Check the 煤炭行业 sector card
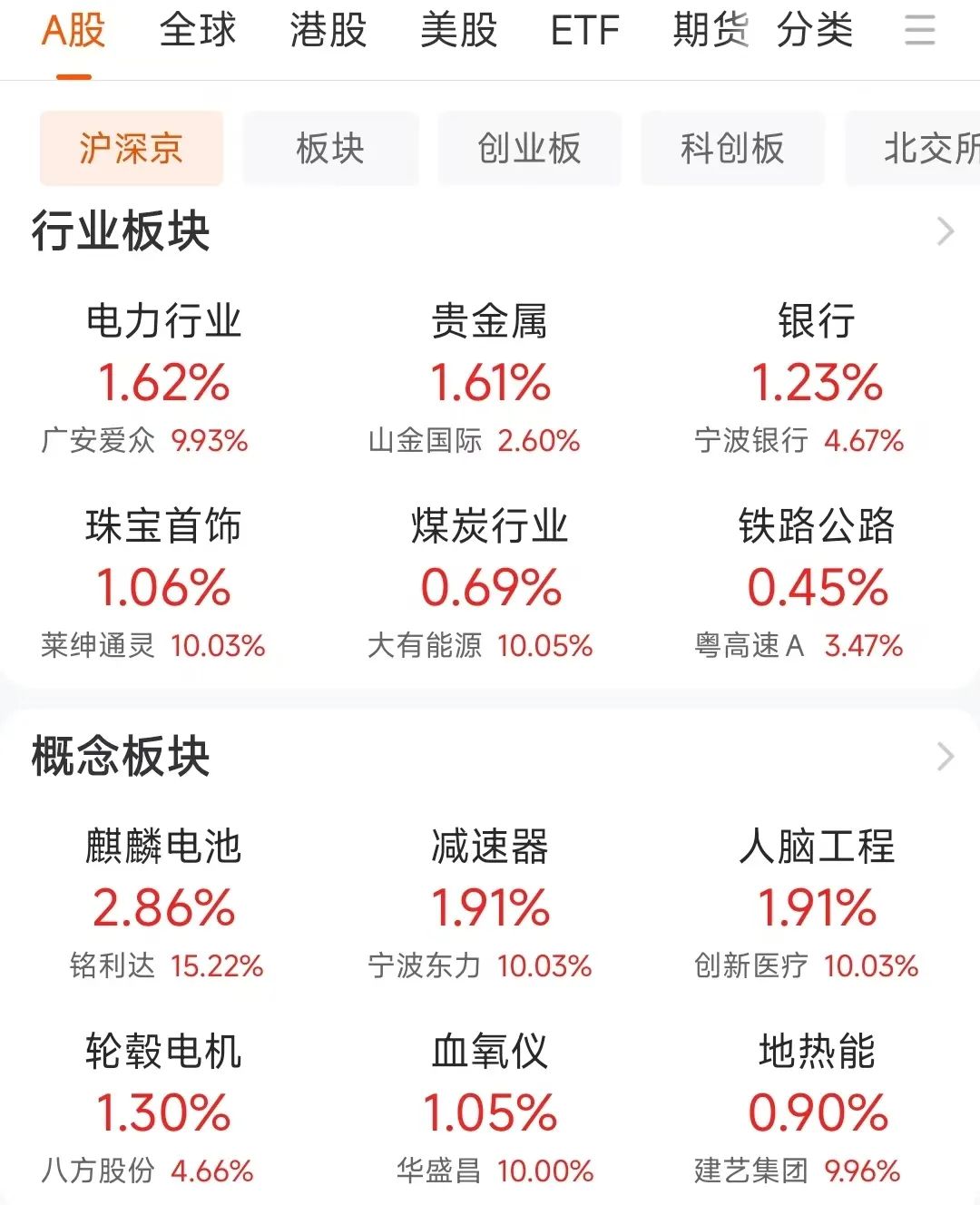 coord(490,584)
